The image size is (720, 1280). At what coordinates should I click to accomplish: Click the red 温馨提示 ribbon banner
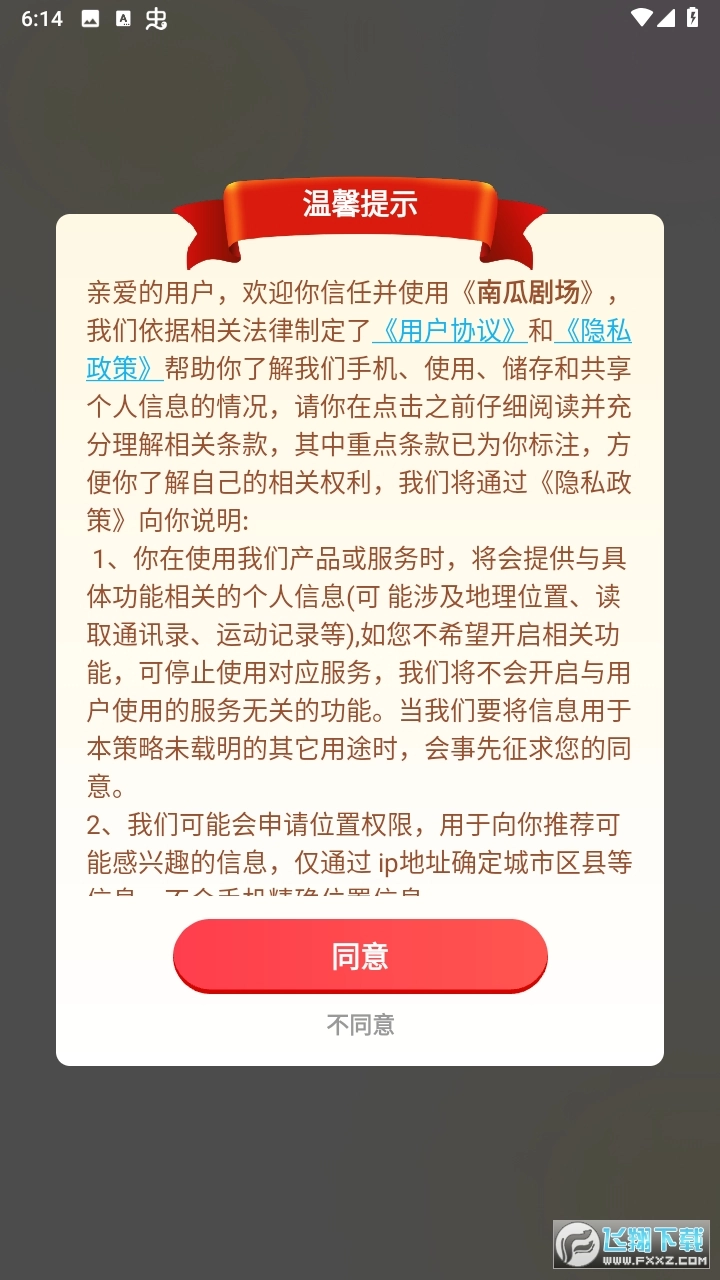[x=360, y=207]
